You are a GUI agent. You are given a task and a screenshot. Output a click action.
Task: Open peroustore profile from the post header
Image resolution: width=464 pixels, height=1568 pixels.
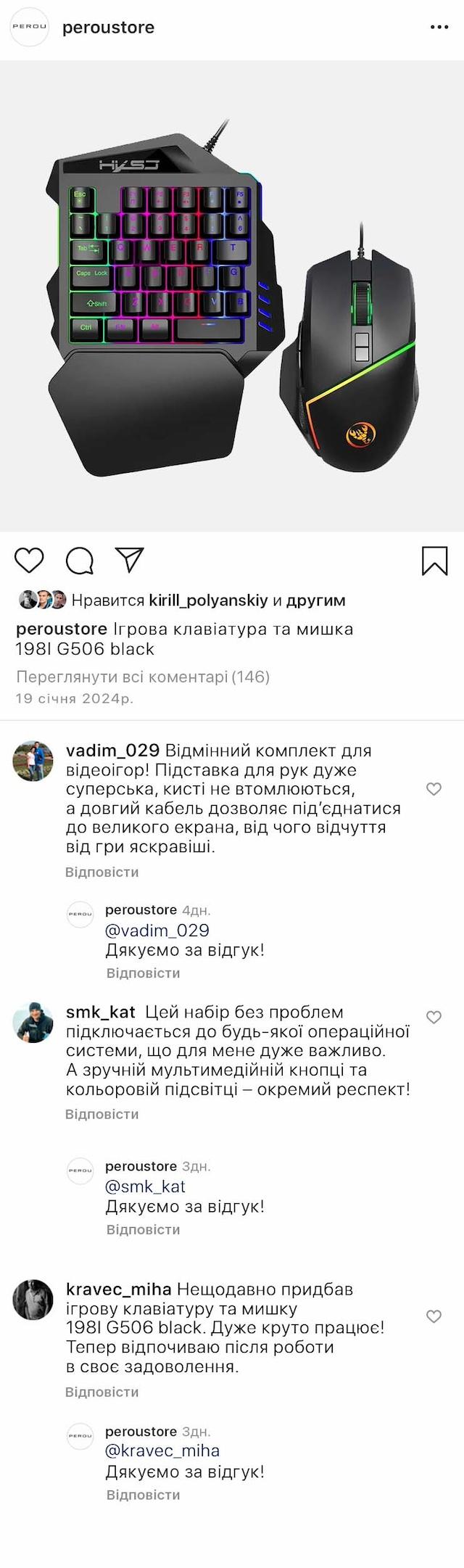108,28
